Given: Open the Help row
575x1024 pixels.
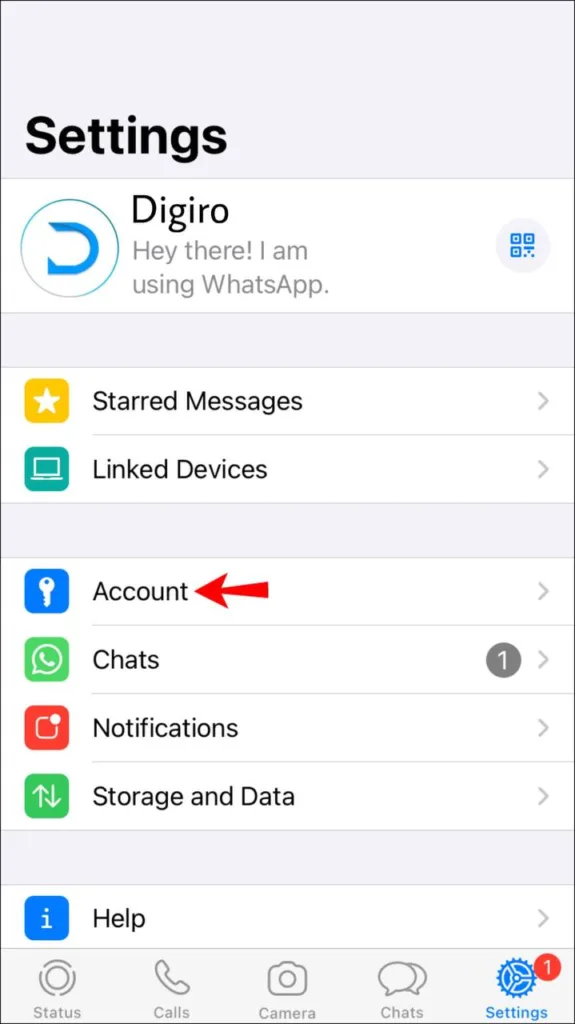Looking at the screenshot, I should point(288,918).
